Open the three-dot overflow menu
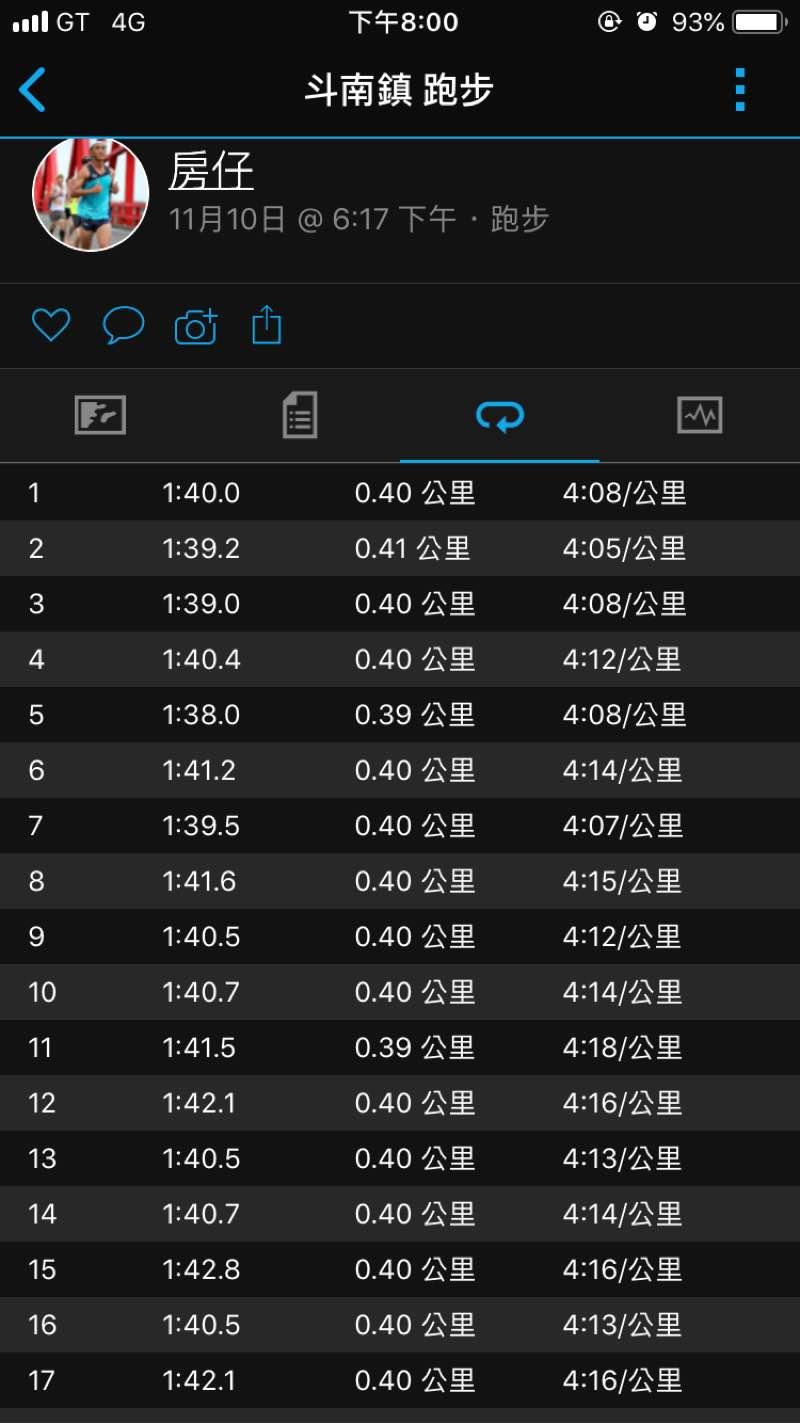 740,90
